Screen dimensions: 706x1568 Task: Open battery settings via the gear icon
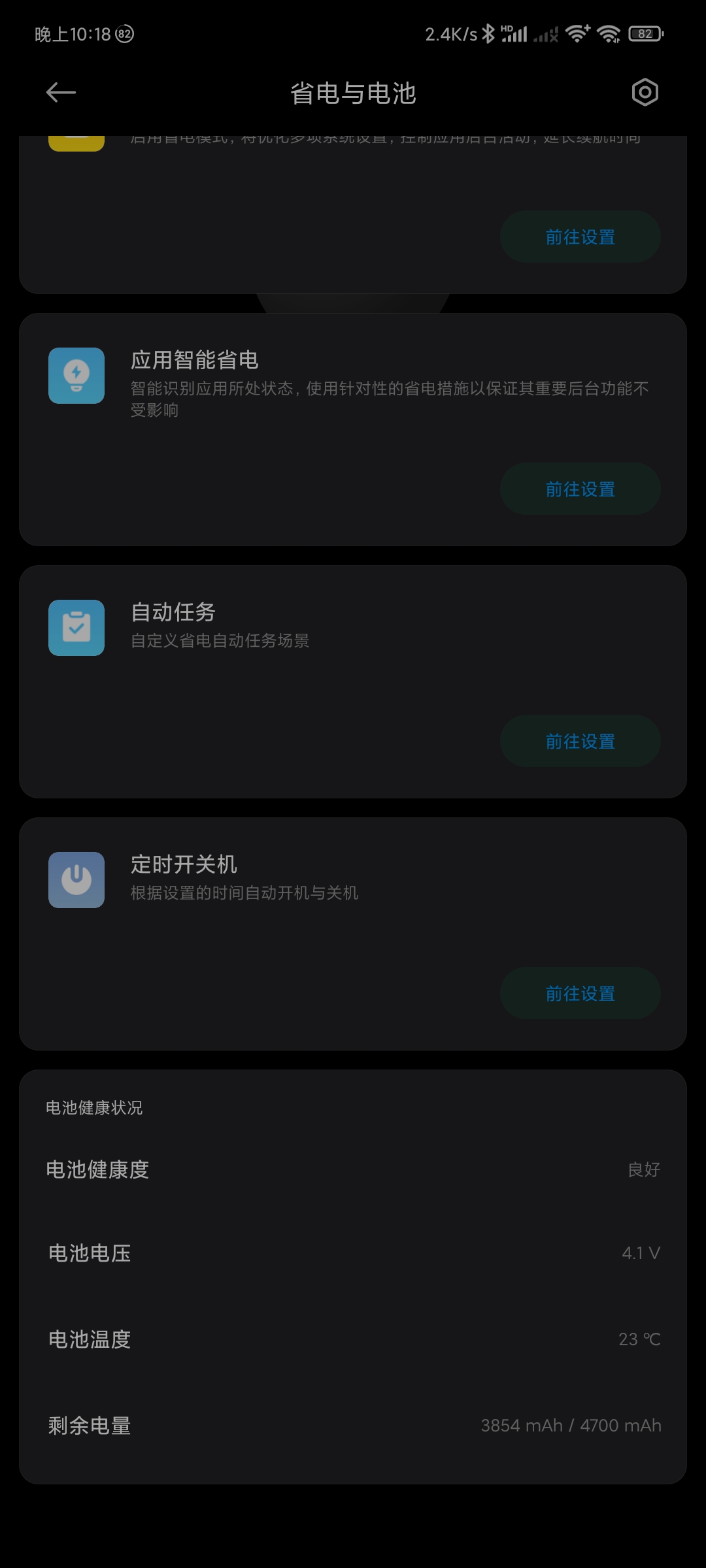(645, 93)
